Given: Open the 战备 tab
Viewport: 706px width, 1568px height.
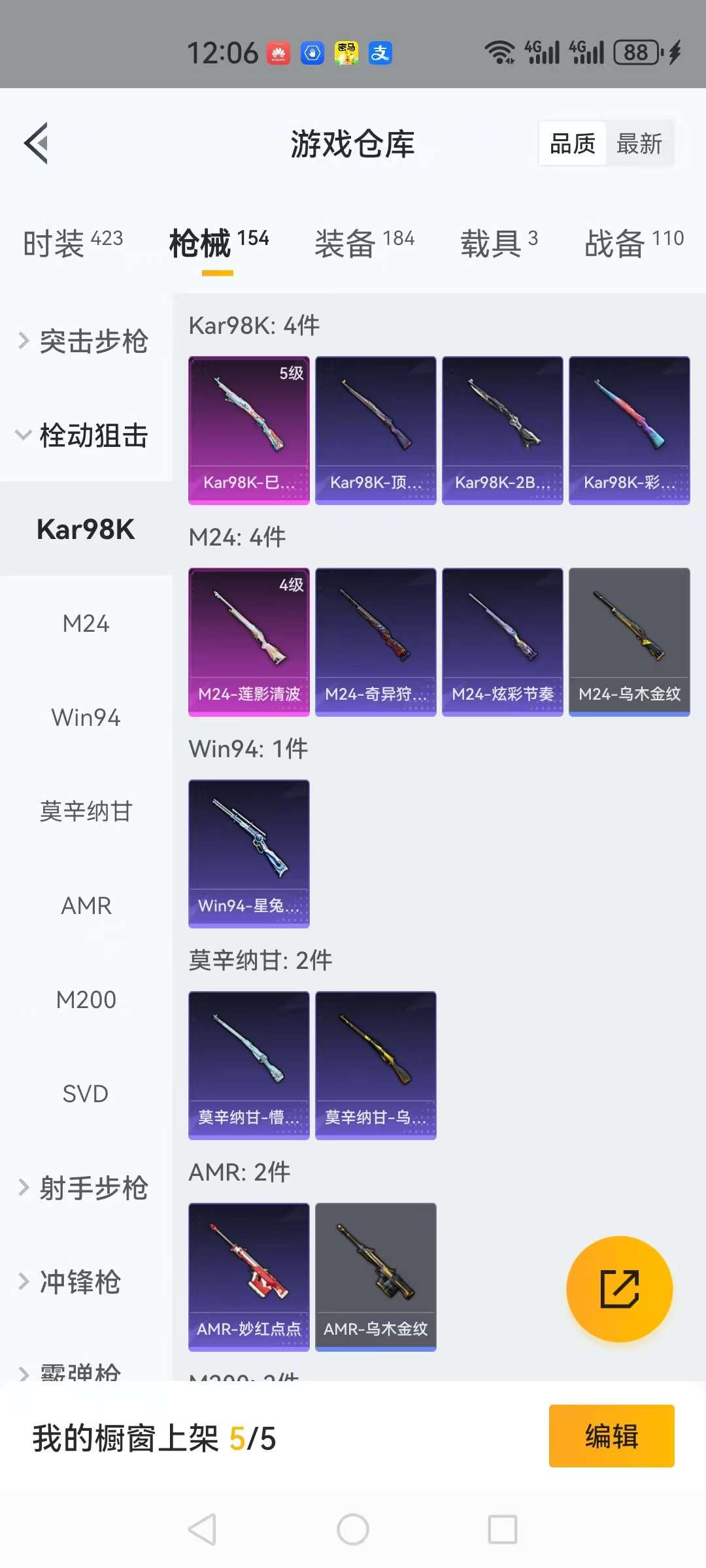Looking at the screenshot, I should tap(633, 243).
